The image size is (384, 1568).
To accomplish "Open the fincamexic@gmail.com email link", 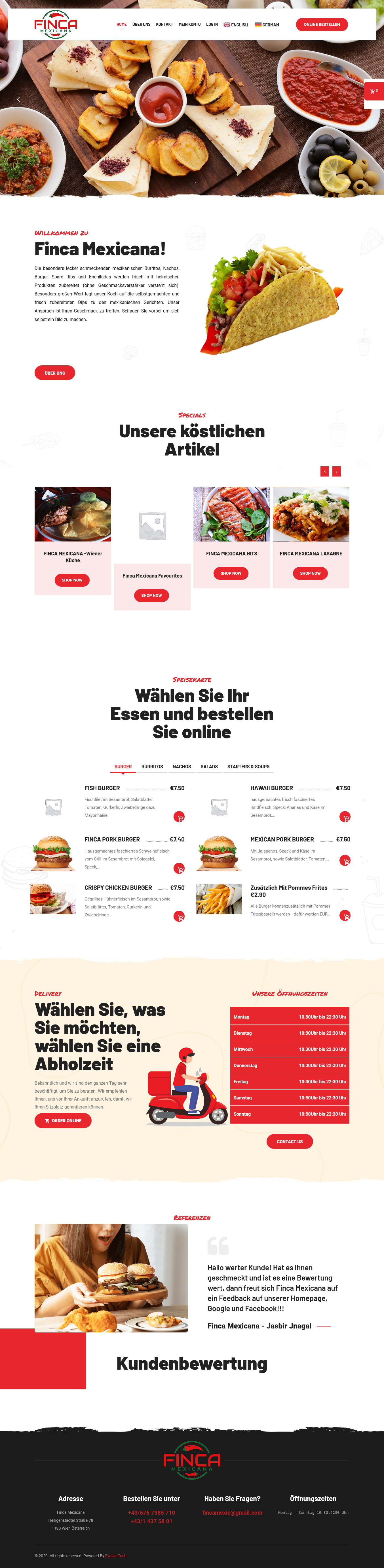I will 233,1512.
